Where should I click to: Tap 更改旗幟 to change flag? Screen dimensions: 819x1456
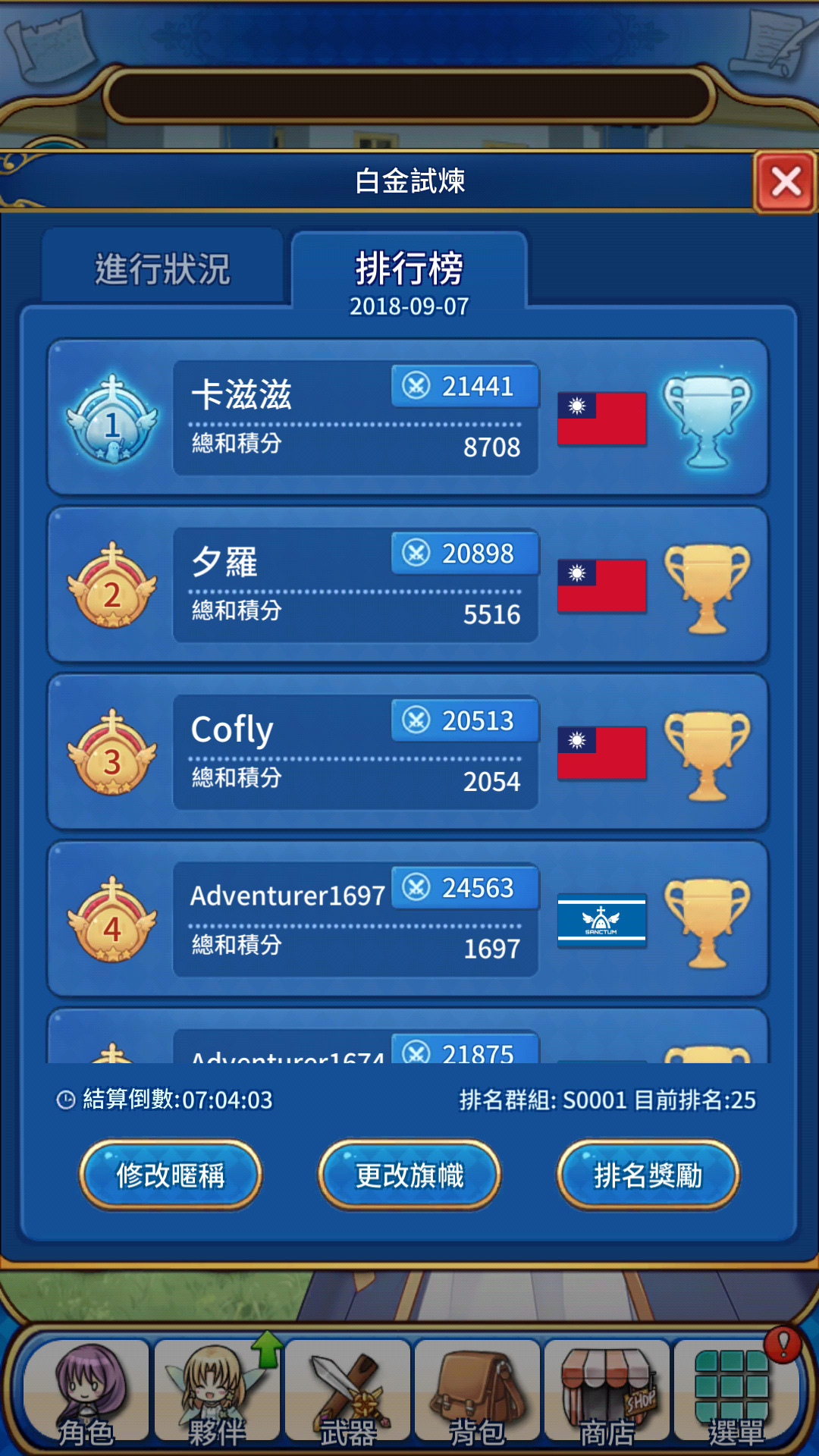409,1175
